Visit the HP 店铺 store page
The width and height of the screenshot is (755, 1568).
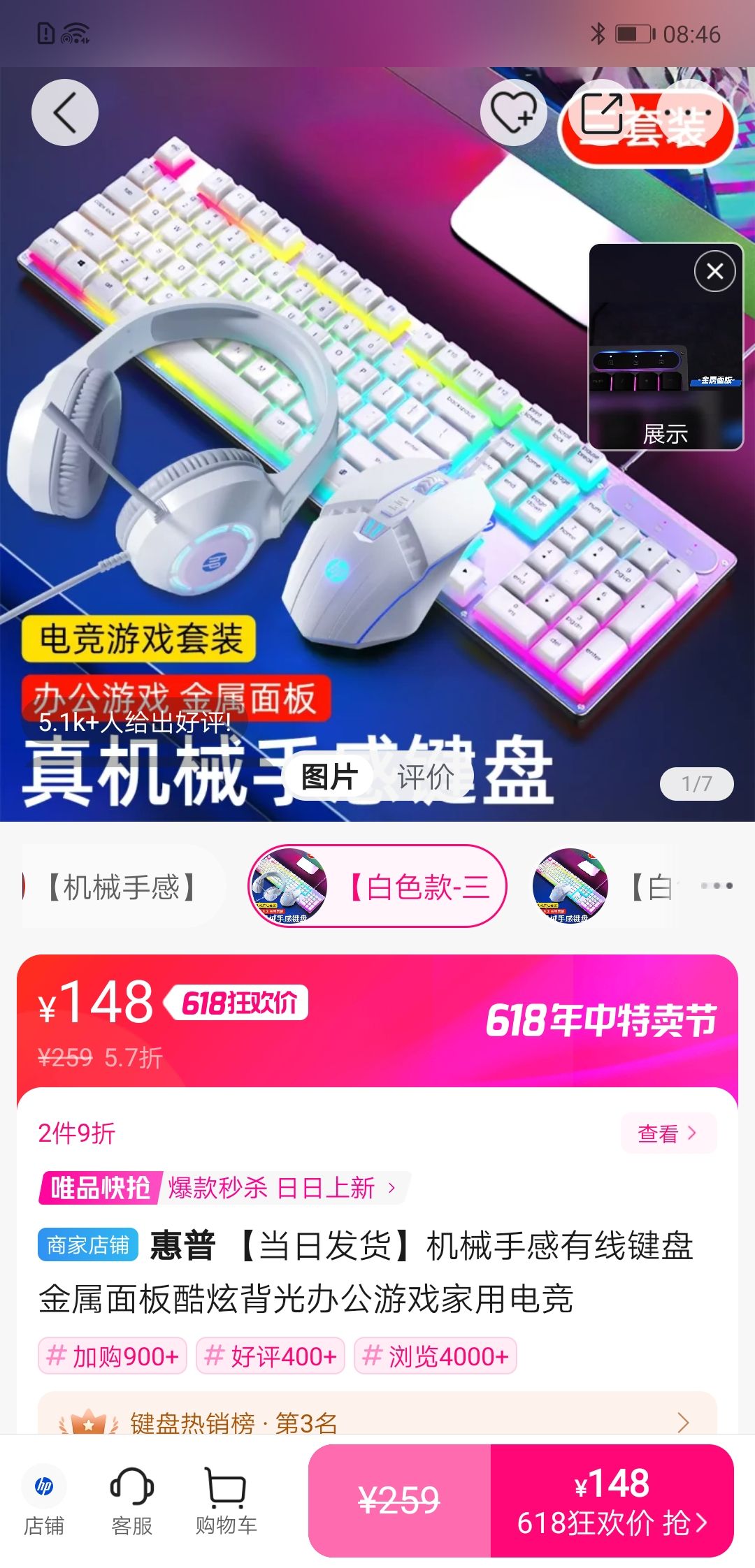[x=44, y=1501]
